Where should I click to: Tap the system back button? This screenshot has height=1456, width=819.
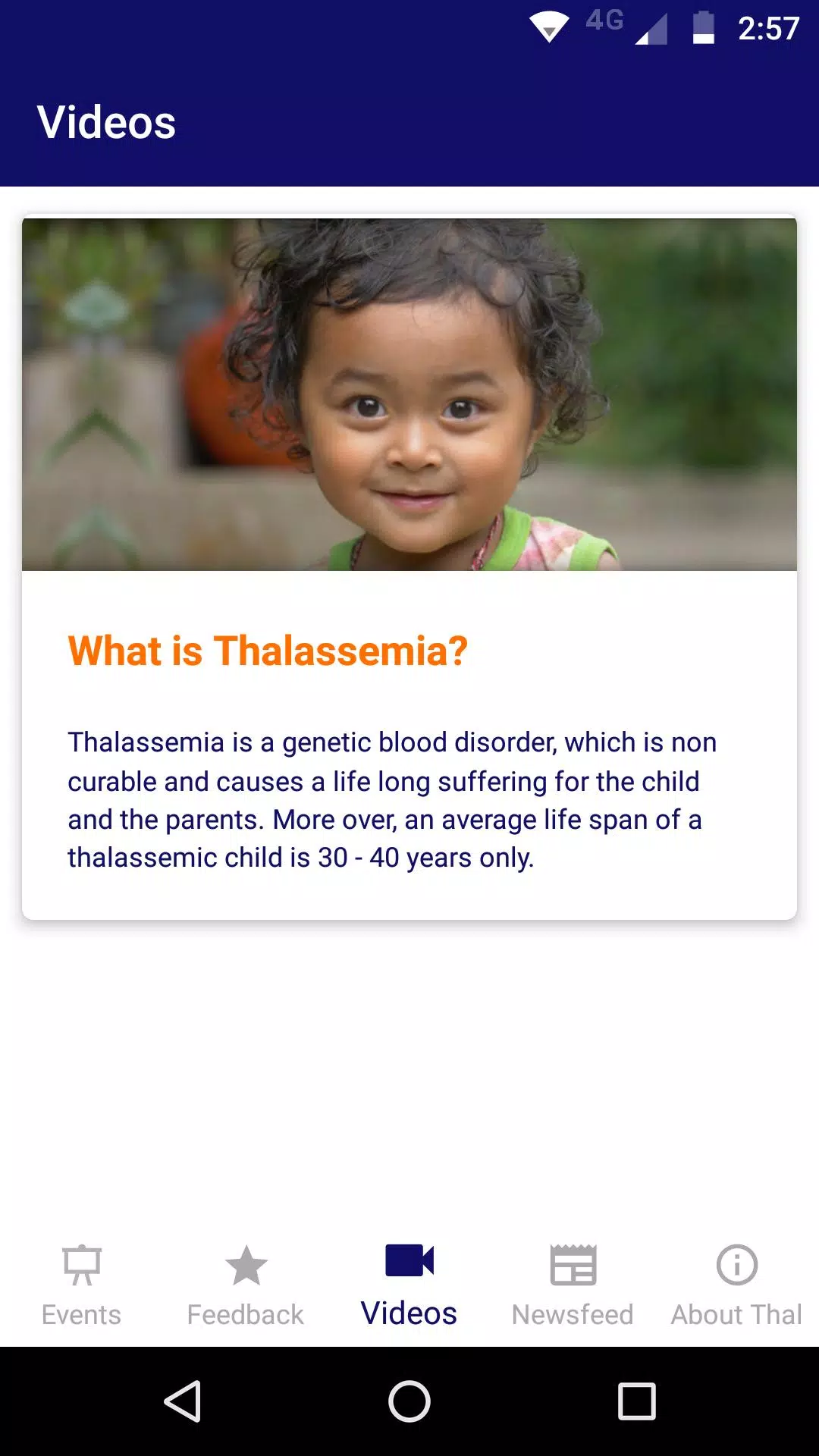[183, 1401]
